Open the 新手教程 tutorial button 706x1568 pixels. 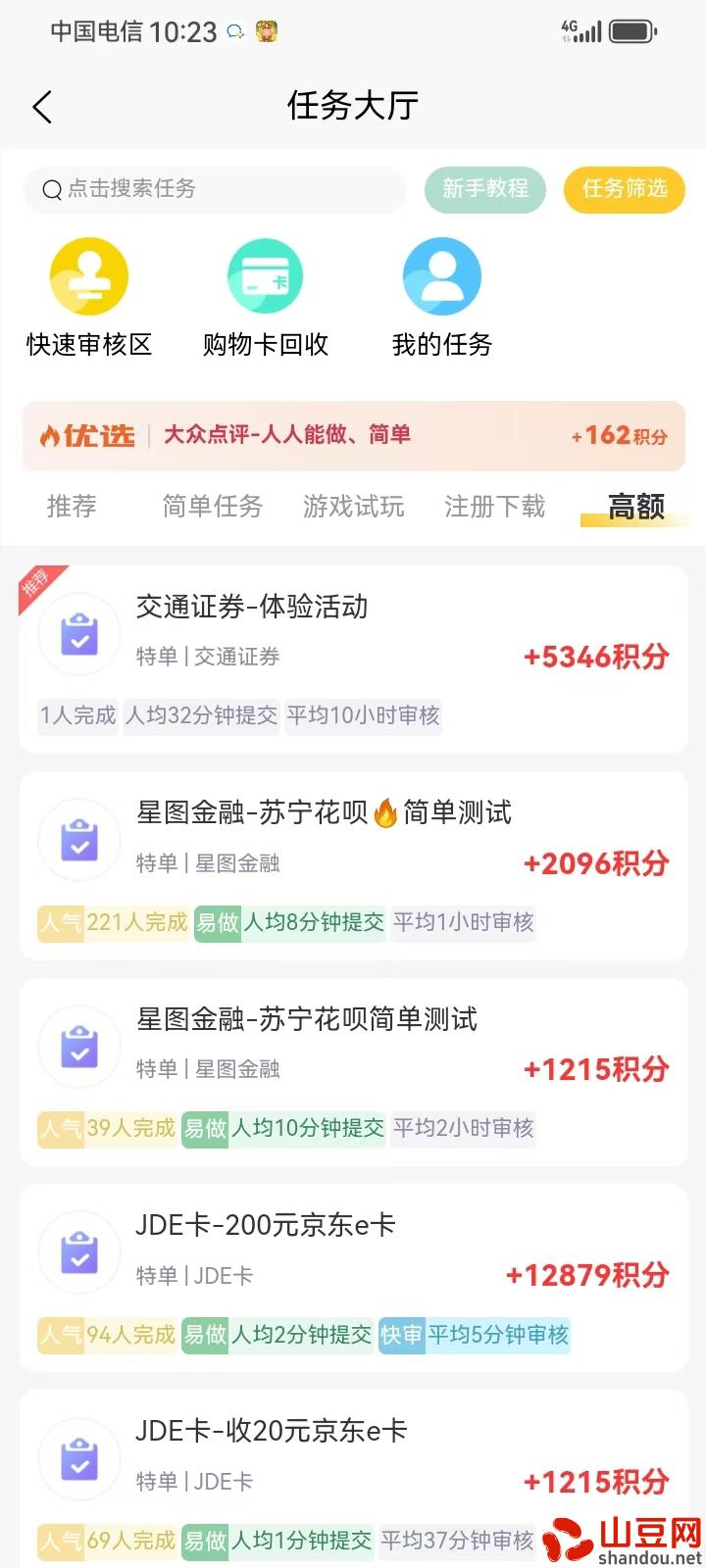pos(484,190)
